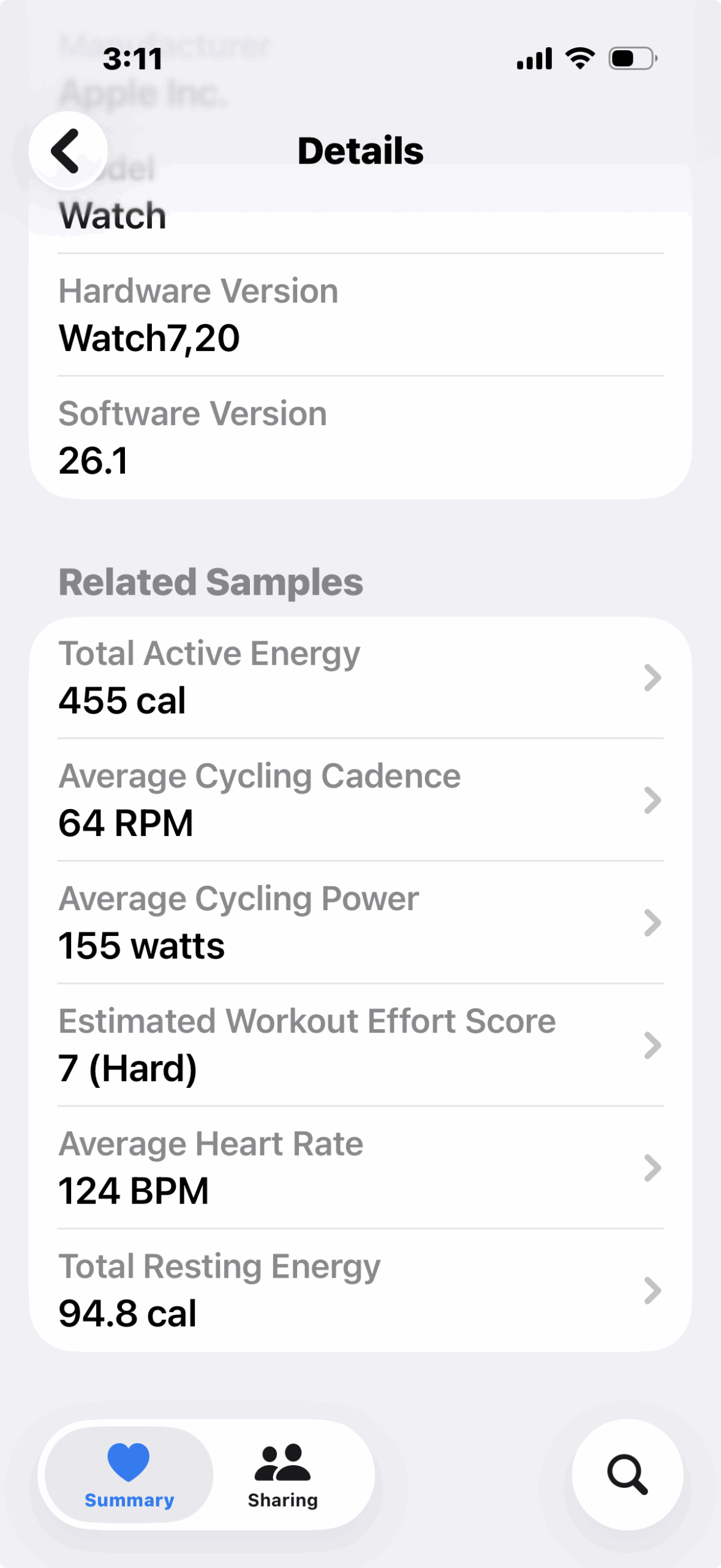View Total Resting Energy samples
This screenshot has height=1568, width=721.
point(360,1290)
